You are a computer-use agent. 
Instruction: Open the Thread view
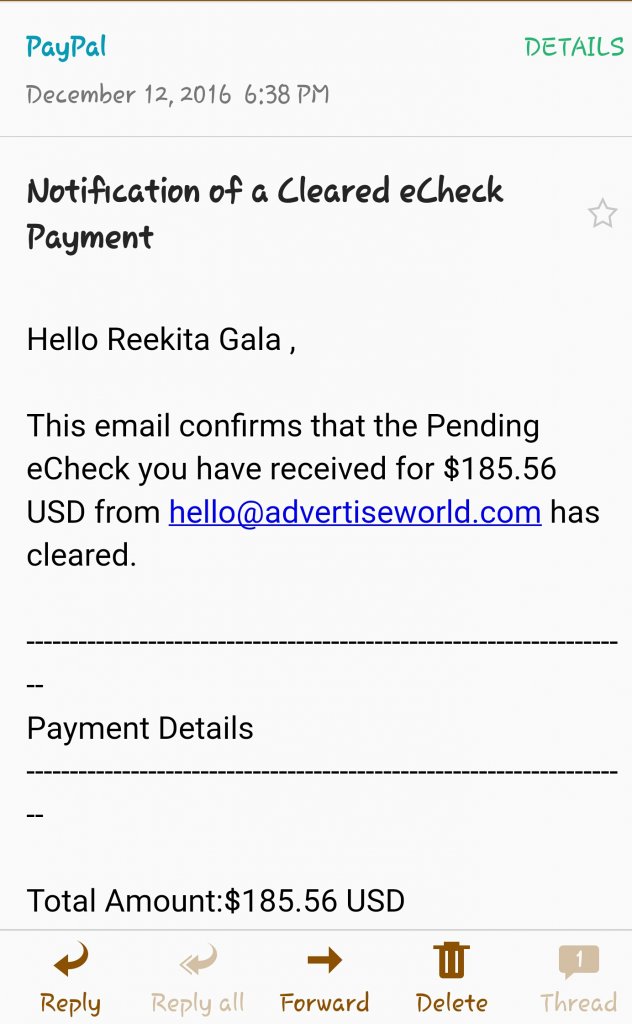point(578,978)
